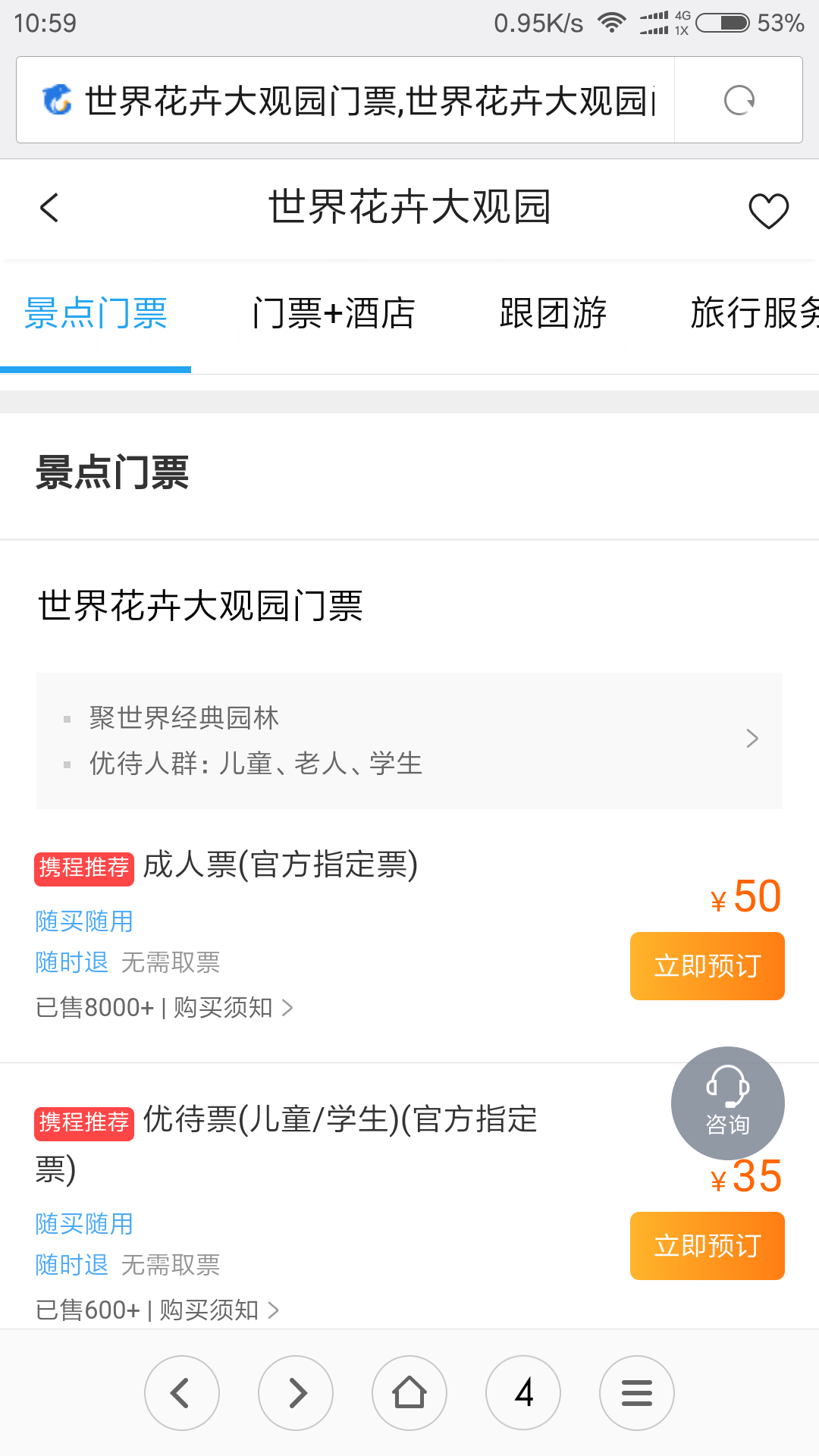Show the 4 open browser tabs

(523, 1392)
